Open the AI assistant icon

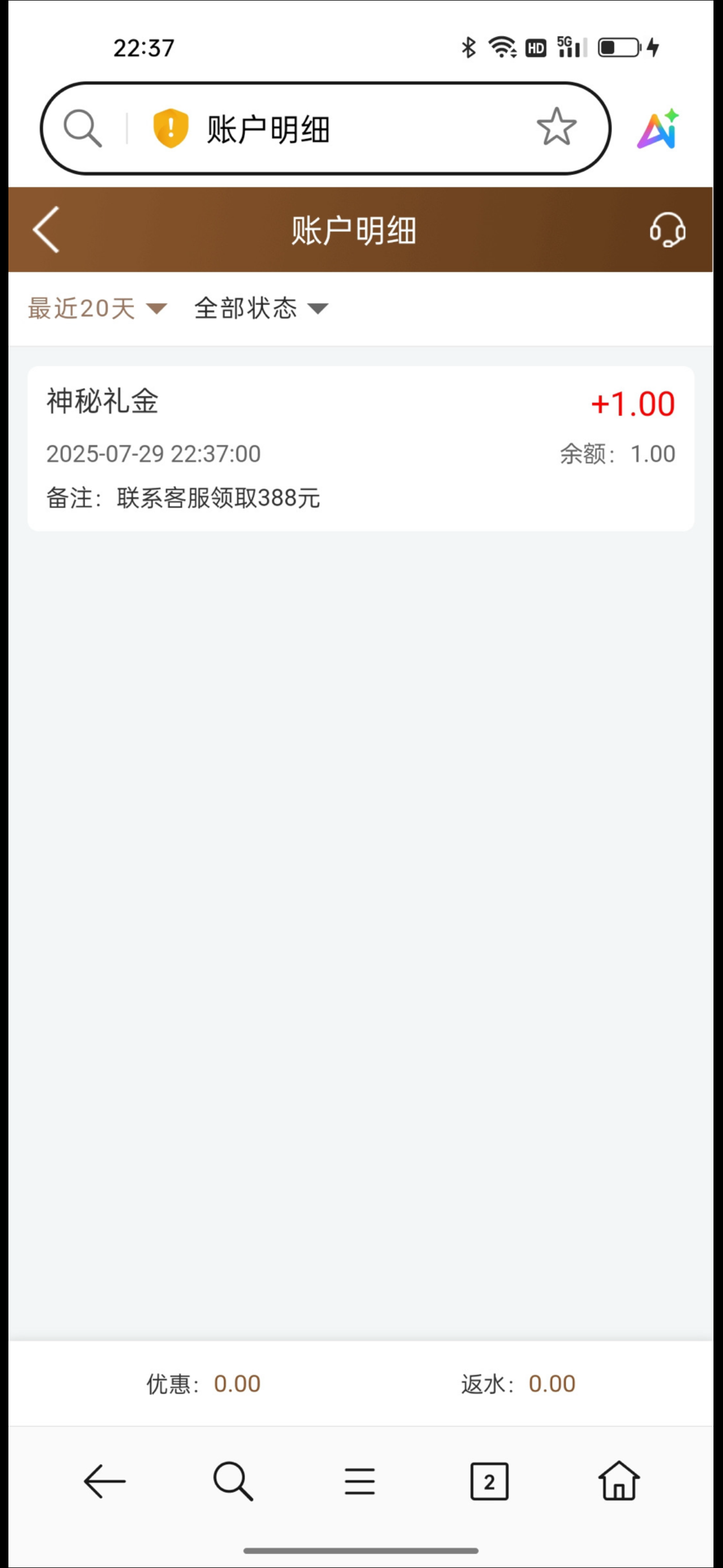coord(657,129)
